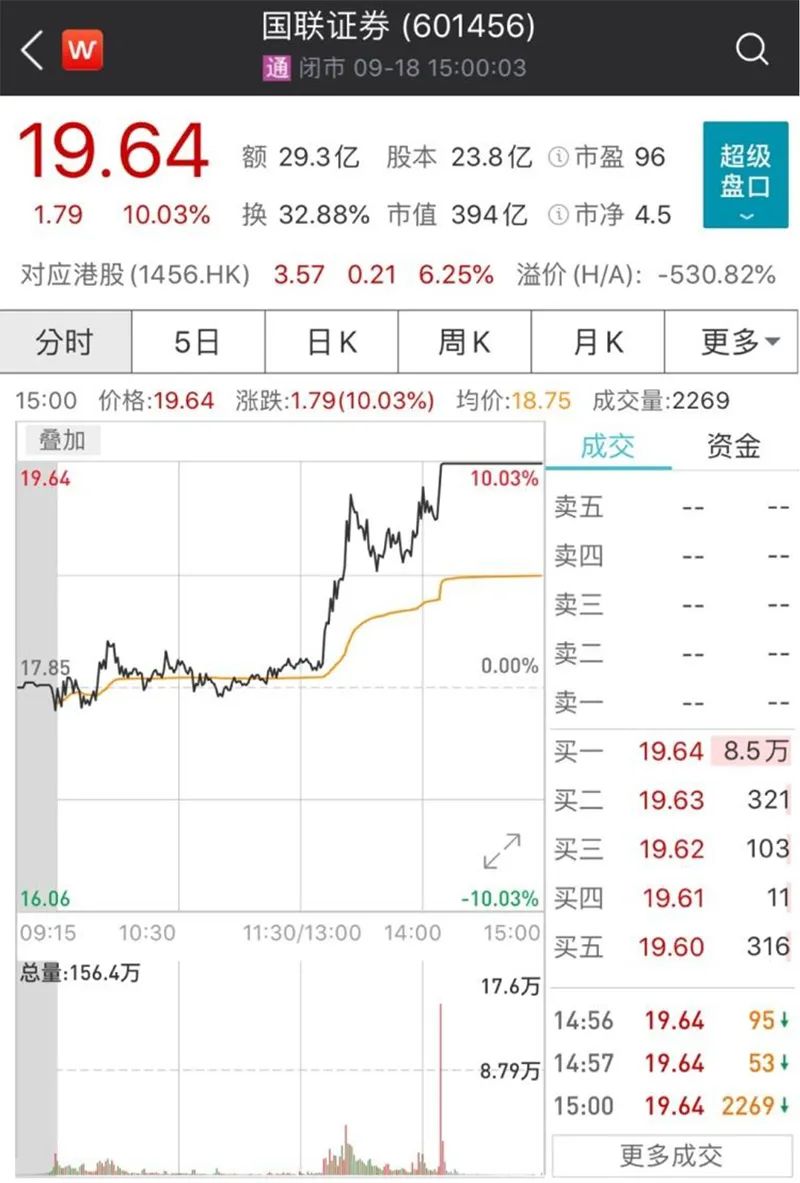Viewport: 800px width, 1183px height.
Task: Show the 日K chart
Action: [x=331, y=342]
